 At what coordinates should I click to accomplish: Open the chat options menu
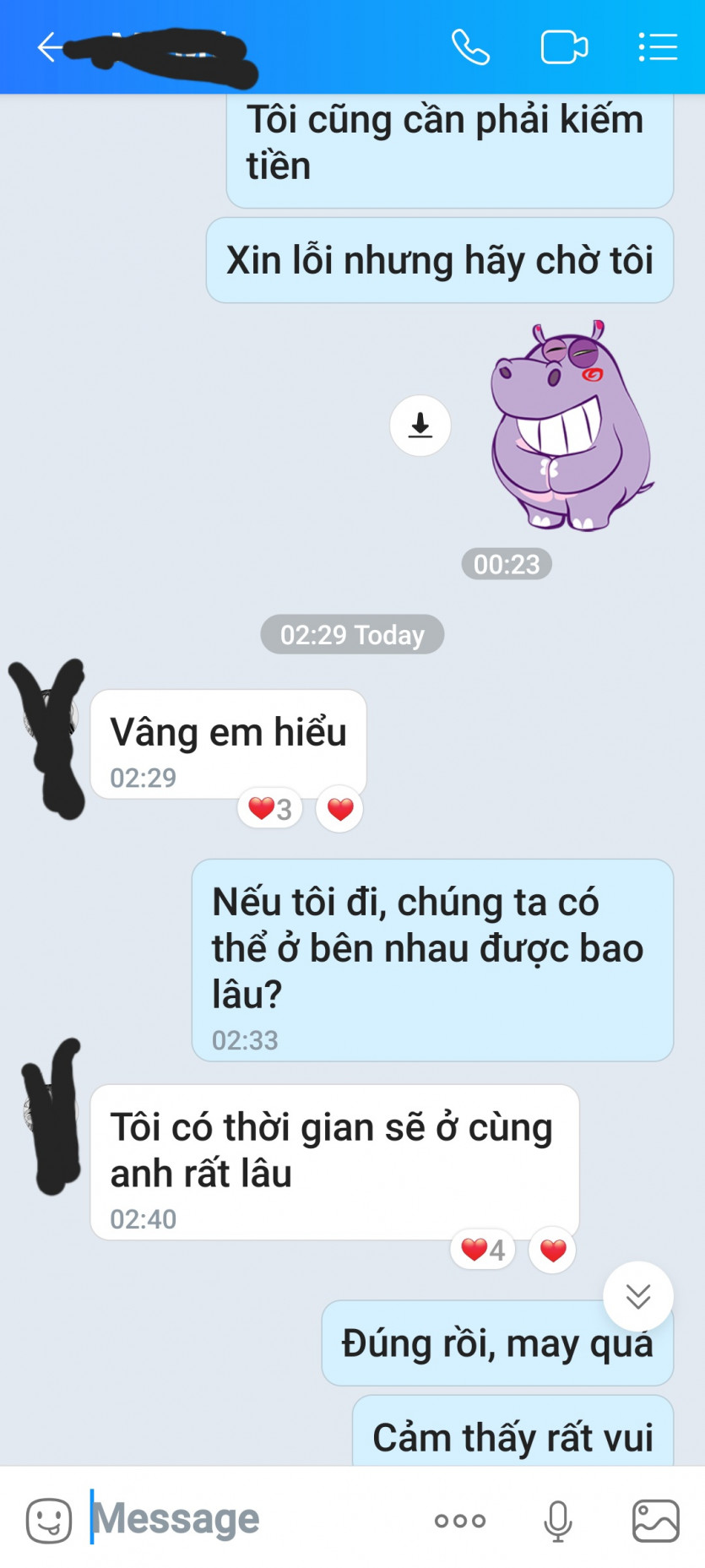point(658,47)
